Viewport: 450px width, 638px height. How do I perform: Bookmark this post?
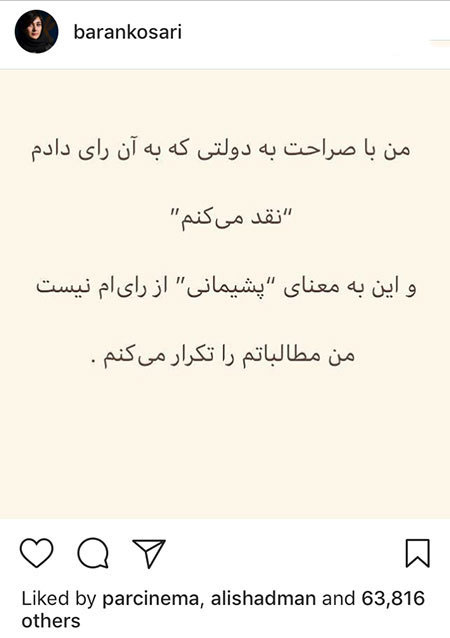pyautogui.click(x=417, y=553)
